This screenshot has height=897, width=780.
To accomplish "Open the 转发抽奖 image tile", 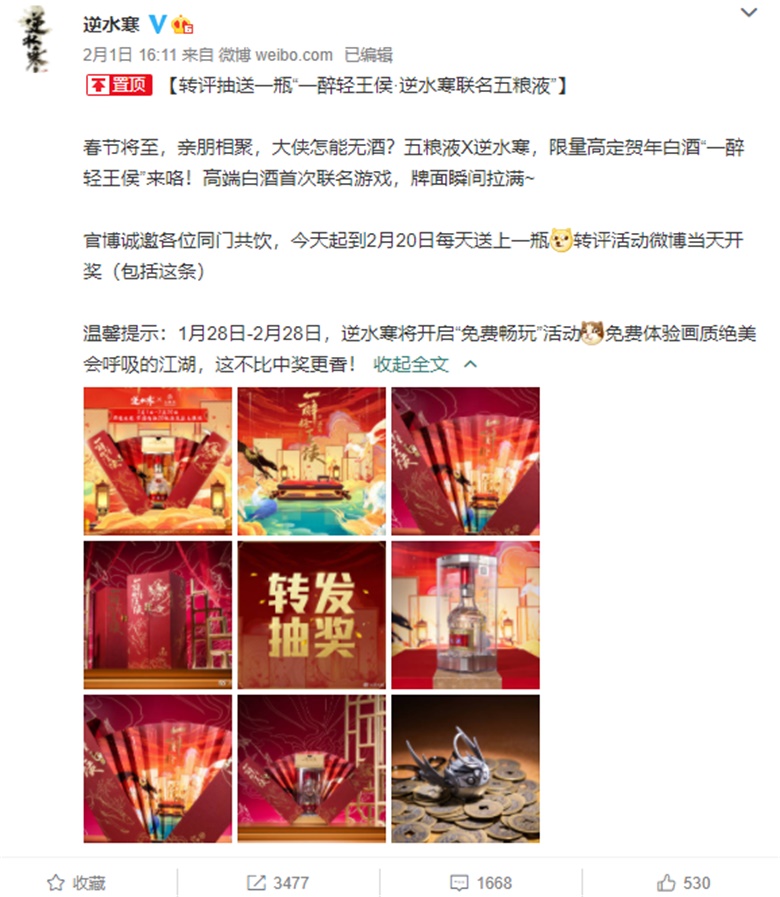I will [311, 615].
